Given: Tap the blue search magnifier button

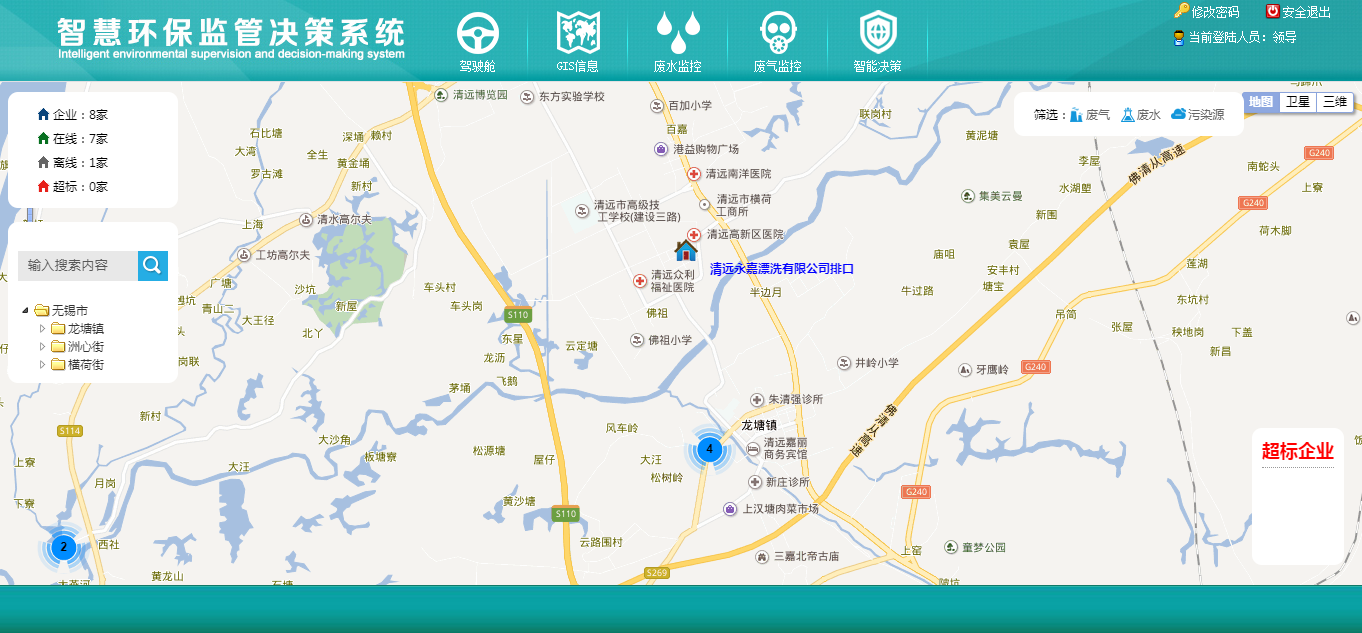Looking at the screenshot, I should point(153,265).
